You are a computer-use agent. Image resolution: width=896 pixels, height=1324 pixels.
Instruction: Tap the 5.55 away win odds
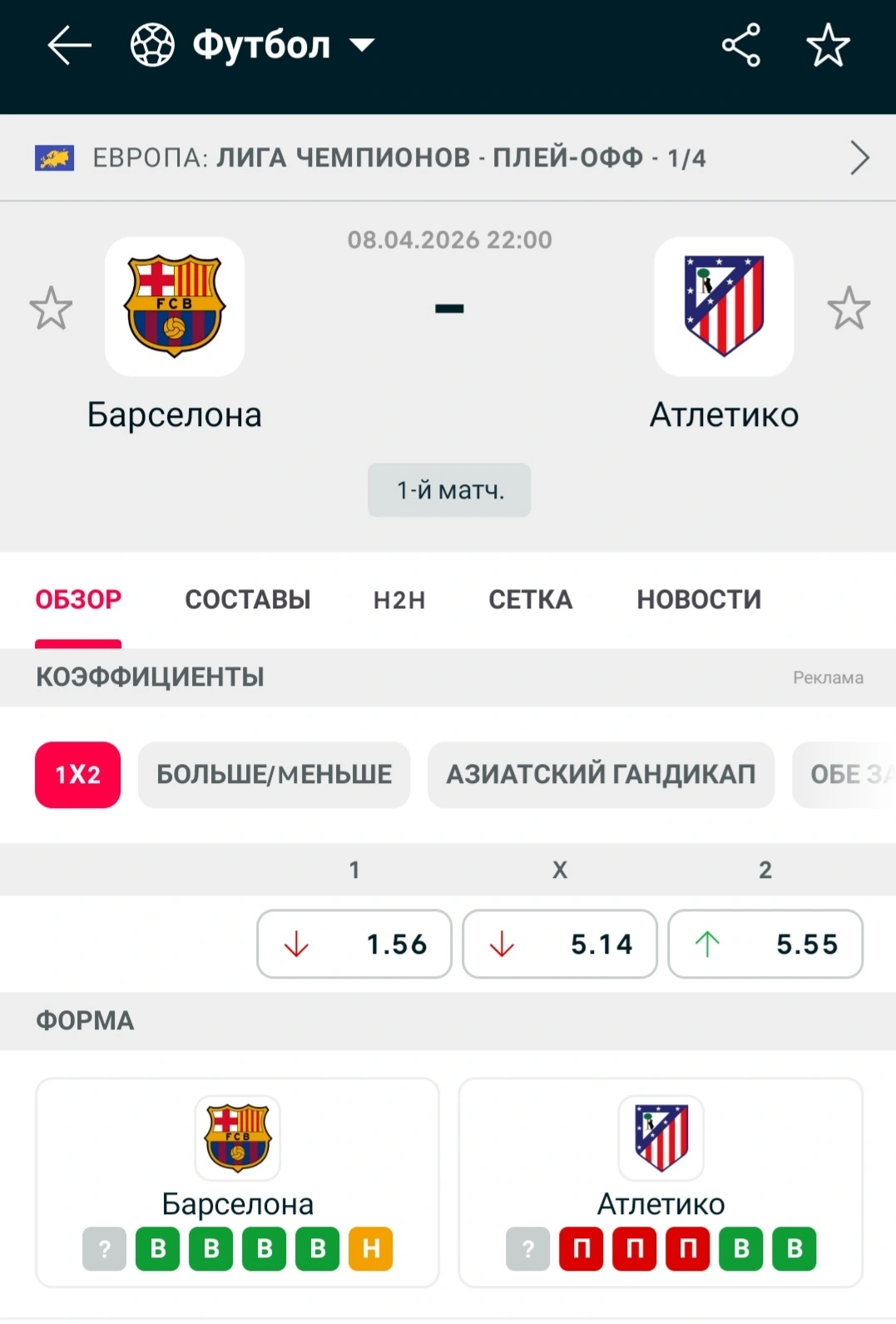point(765,945)
